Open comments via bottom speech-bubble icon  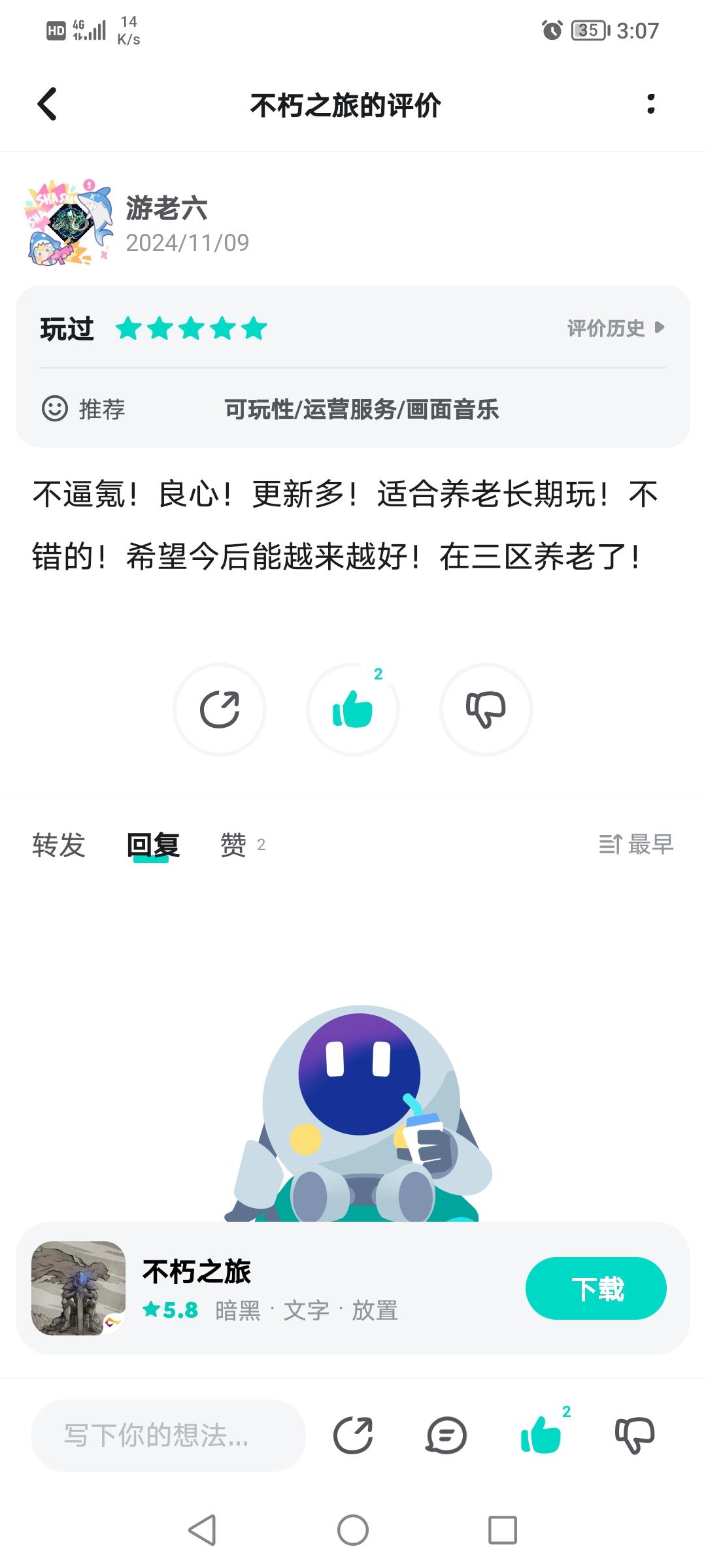tap(446, 1435)
